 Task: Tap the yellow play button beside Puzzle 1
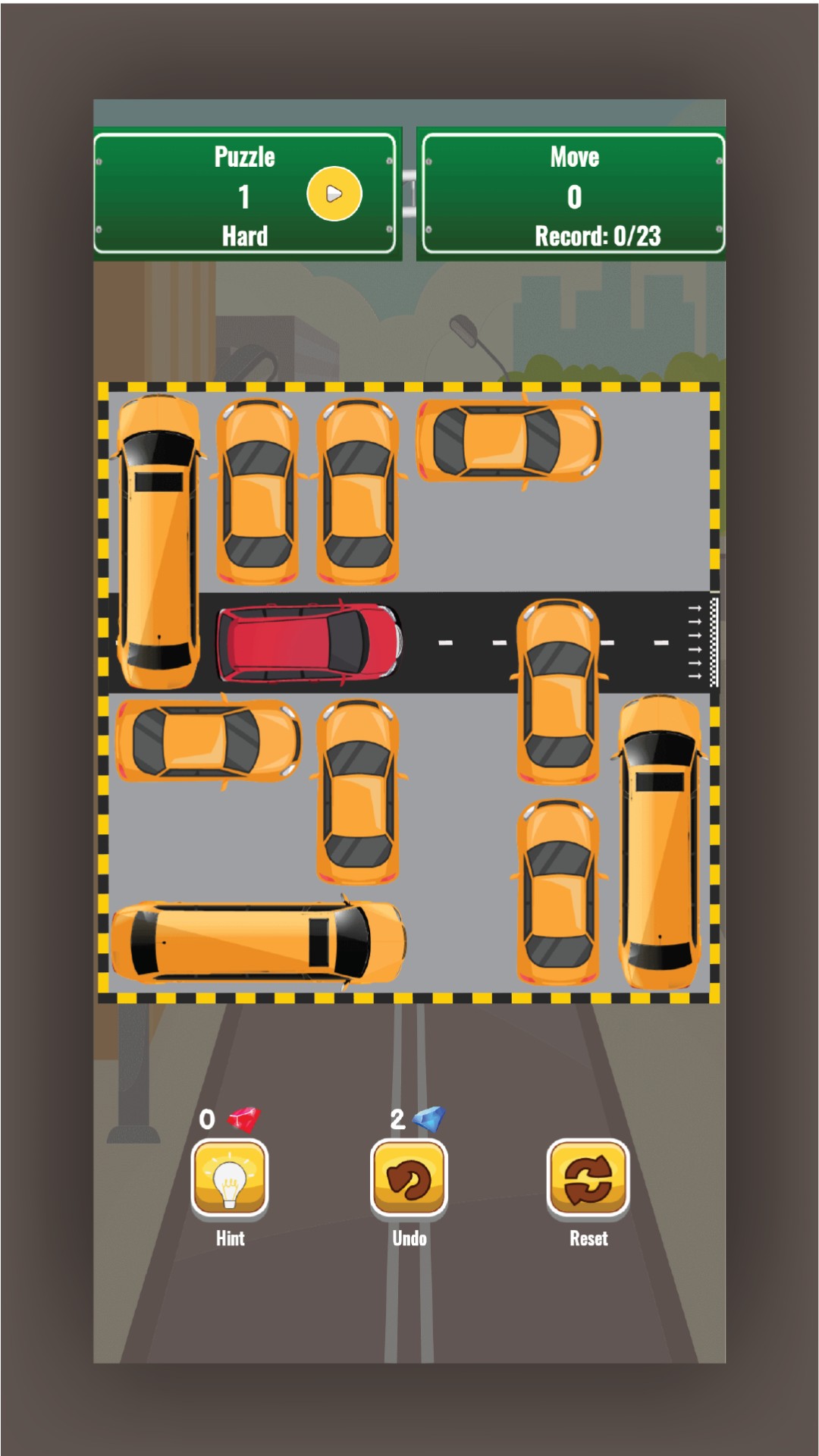point(334,194)
